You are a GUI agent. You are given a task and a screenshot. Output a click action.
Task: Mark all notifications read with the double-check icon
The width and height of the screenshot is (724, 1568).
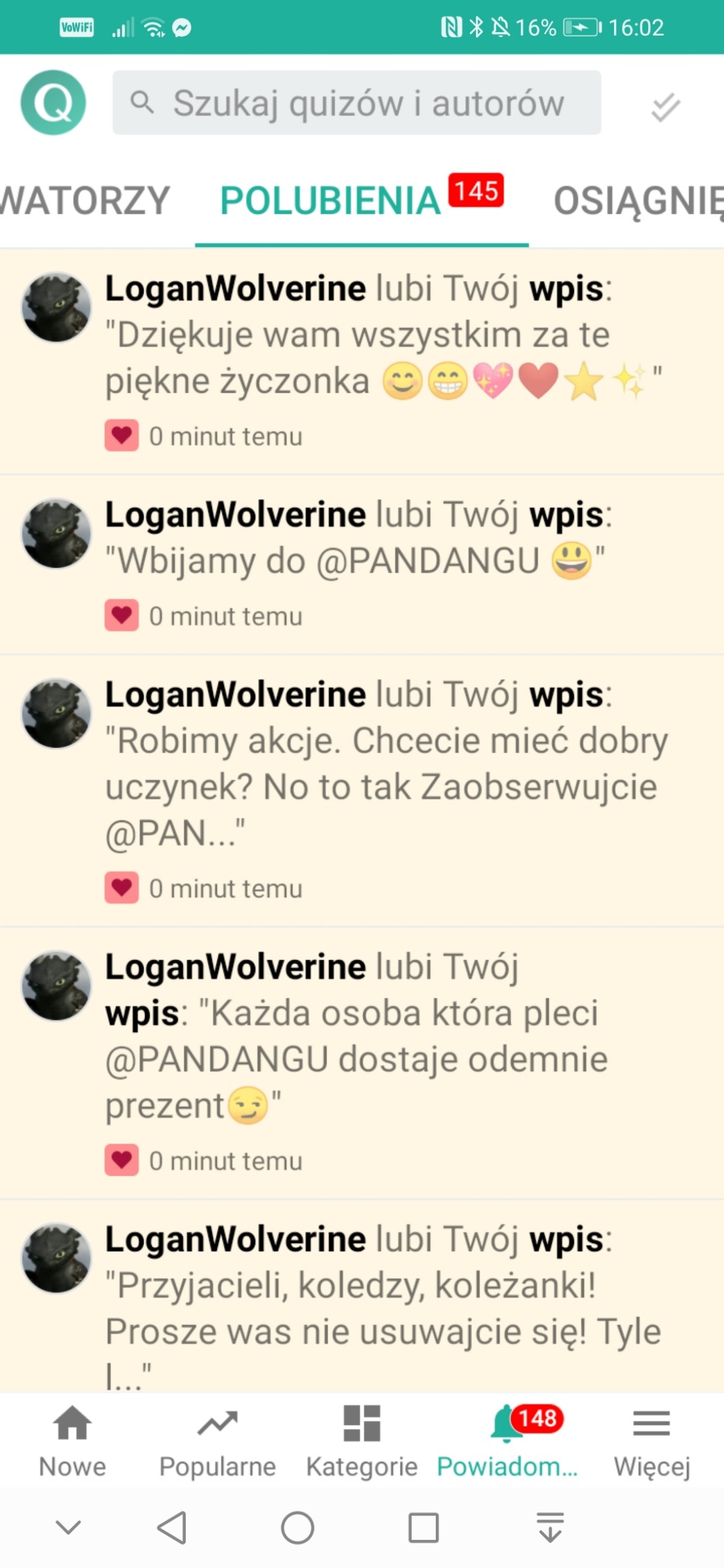[x=665, y=107]
